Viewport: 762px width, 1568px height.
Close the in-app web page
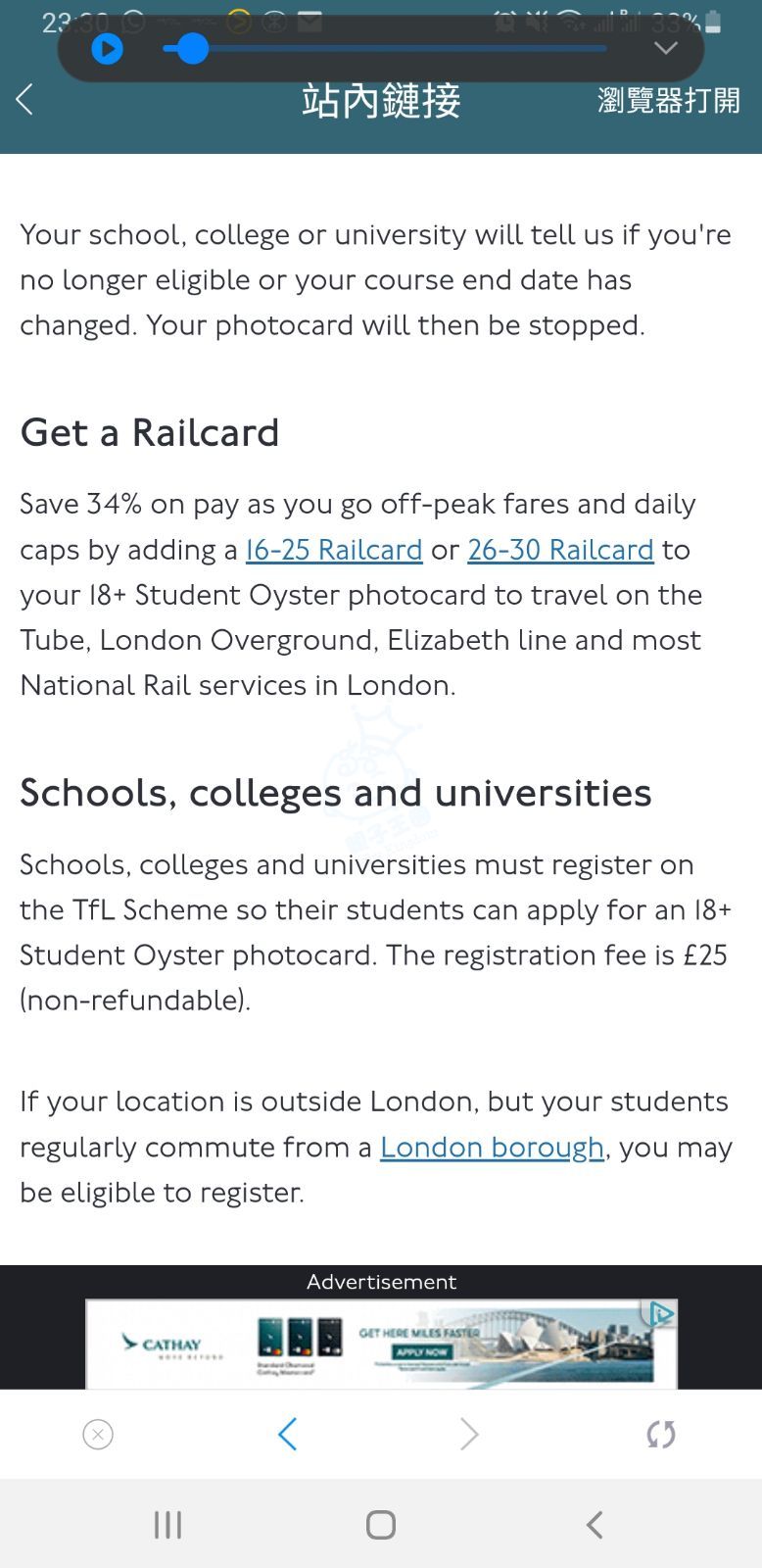tap(98, 1435)
